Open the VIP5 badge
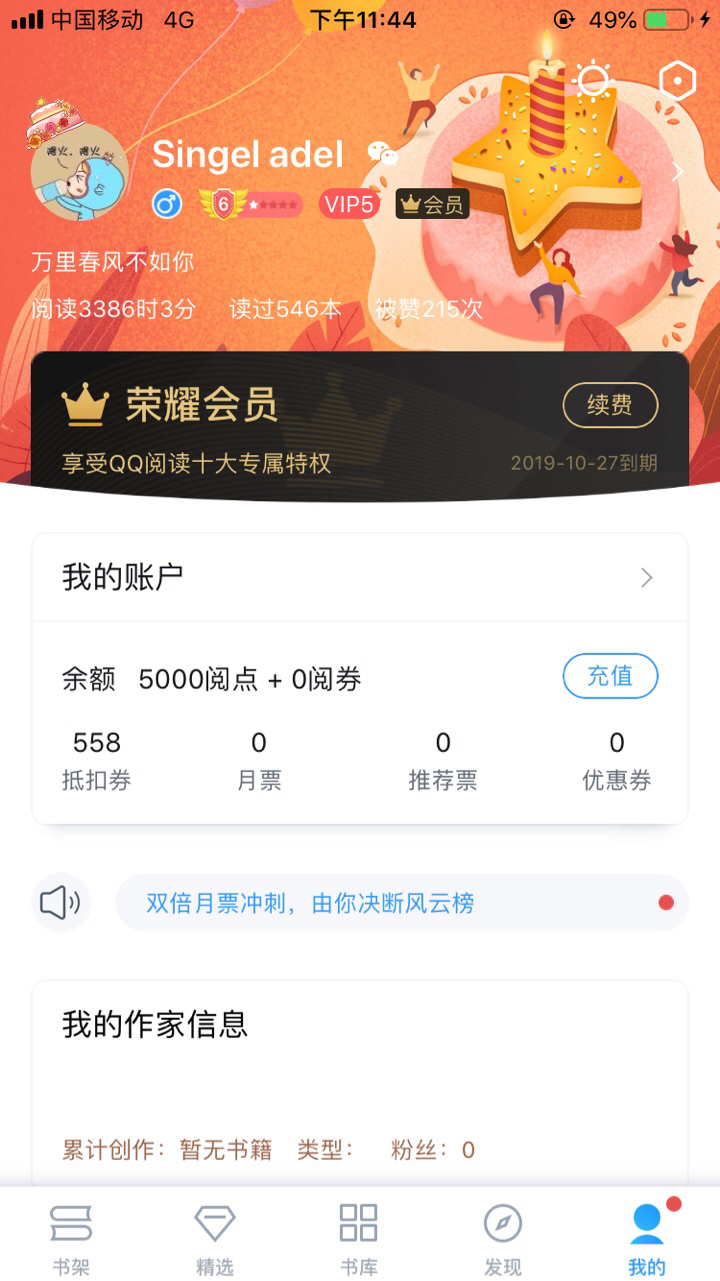Image resolution: width=720 pixels, height=1281 pixels. coord(350,204)
